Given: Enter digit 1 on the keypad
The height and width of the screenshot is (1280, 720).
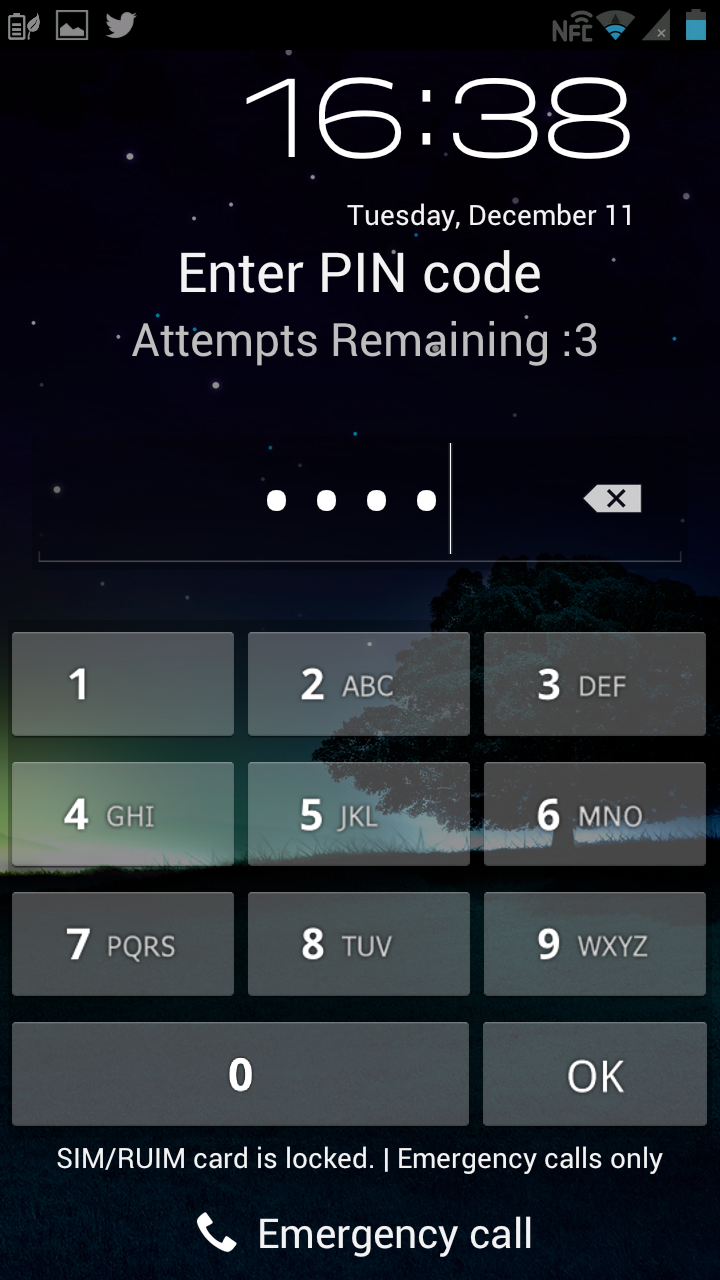Looking at the screenshot, I should click(x=123, y=684).
